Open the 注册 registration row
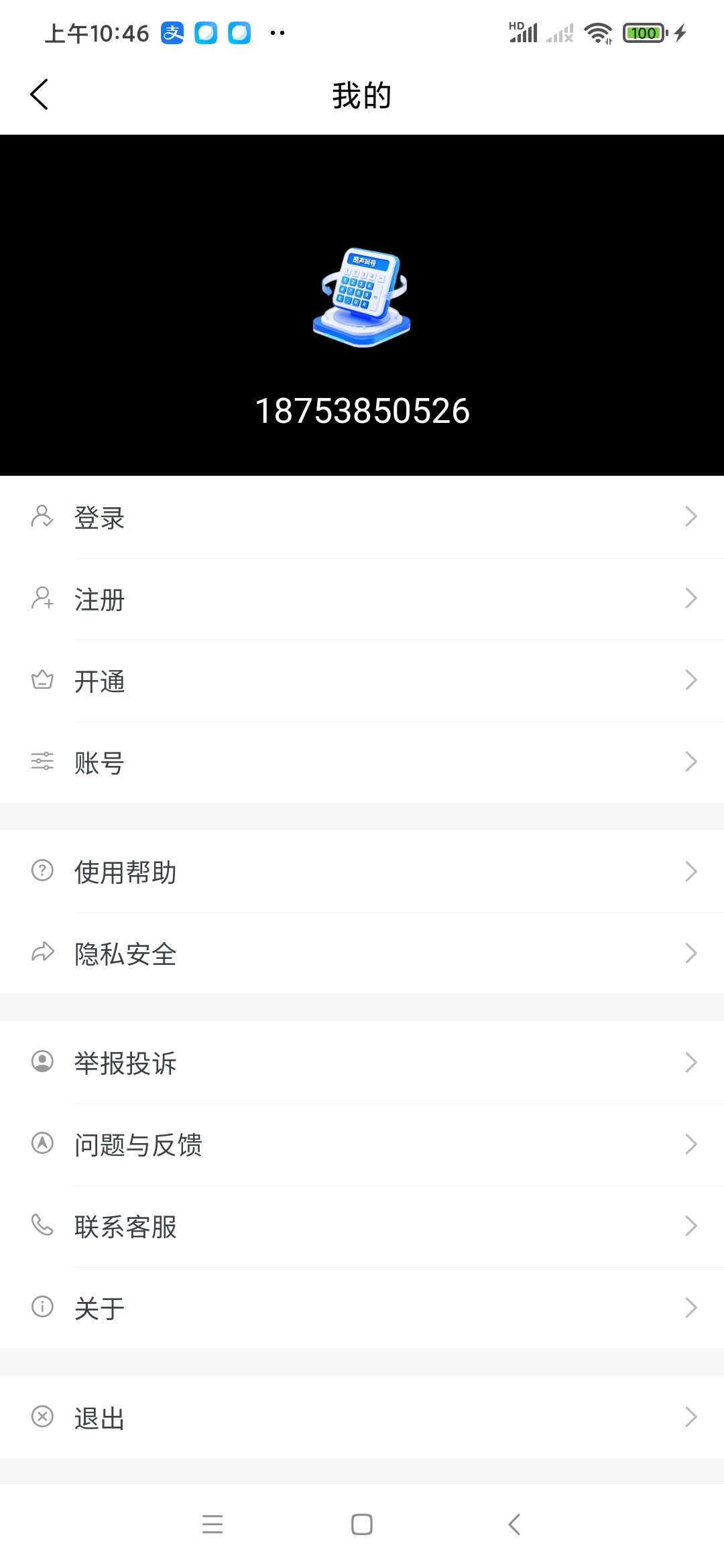The height and width of the screenshot is (1568, 724). click(362, 599)
